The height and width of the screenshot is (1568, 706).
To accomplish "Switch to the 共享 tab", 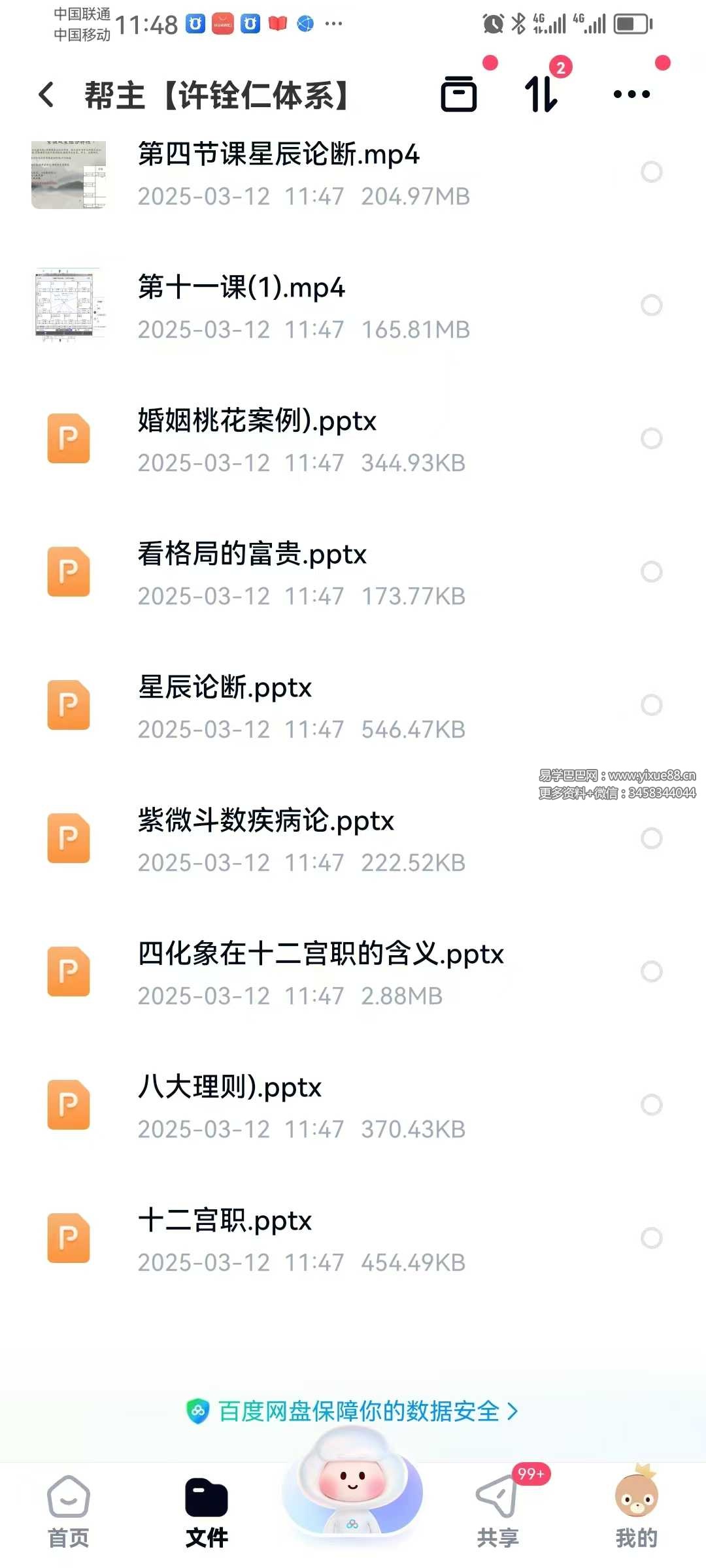I will [498, 1512].
